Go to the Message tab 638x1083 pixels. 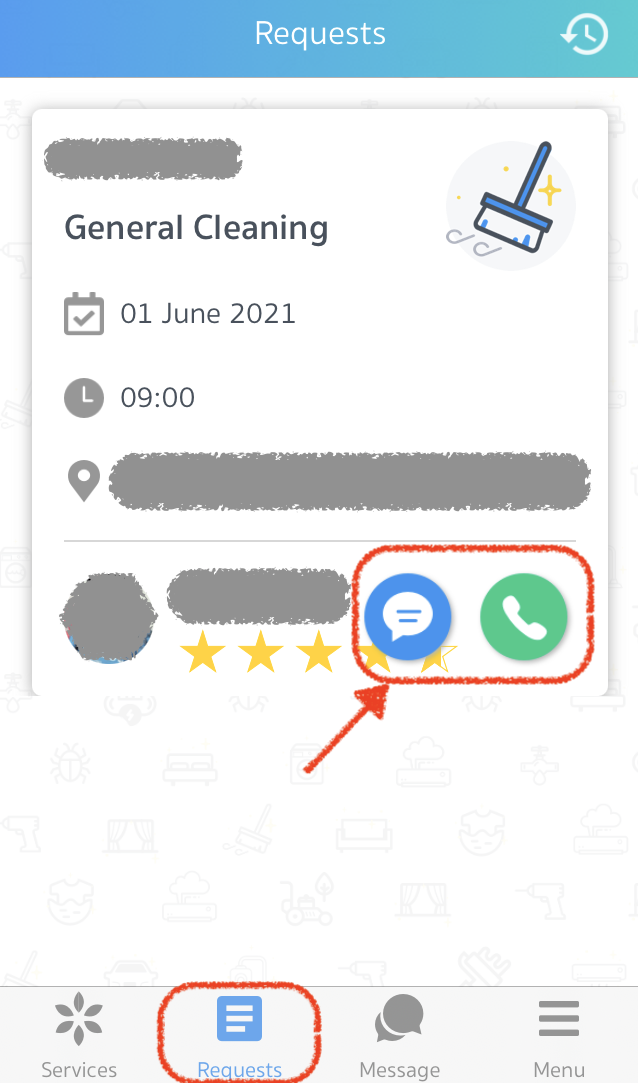pos(399,1036)
